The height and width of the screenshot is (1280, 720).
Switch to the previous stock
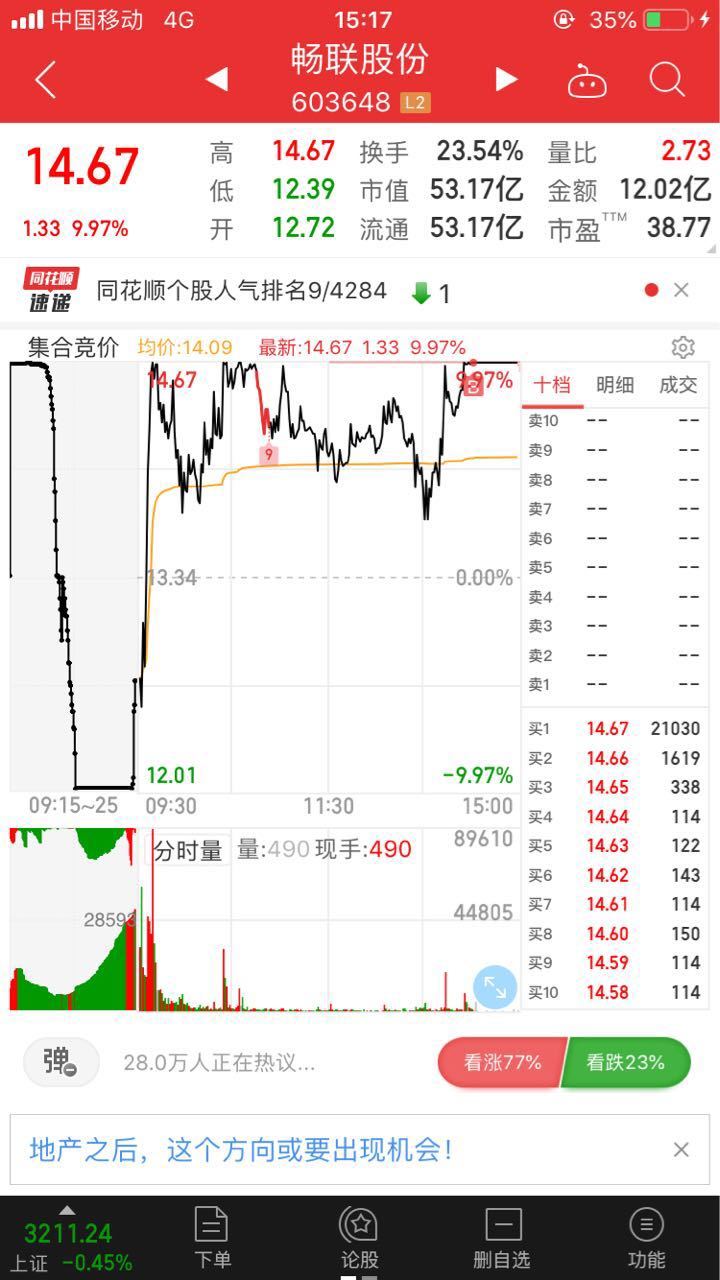[216, 79]
